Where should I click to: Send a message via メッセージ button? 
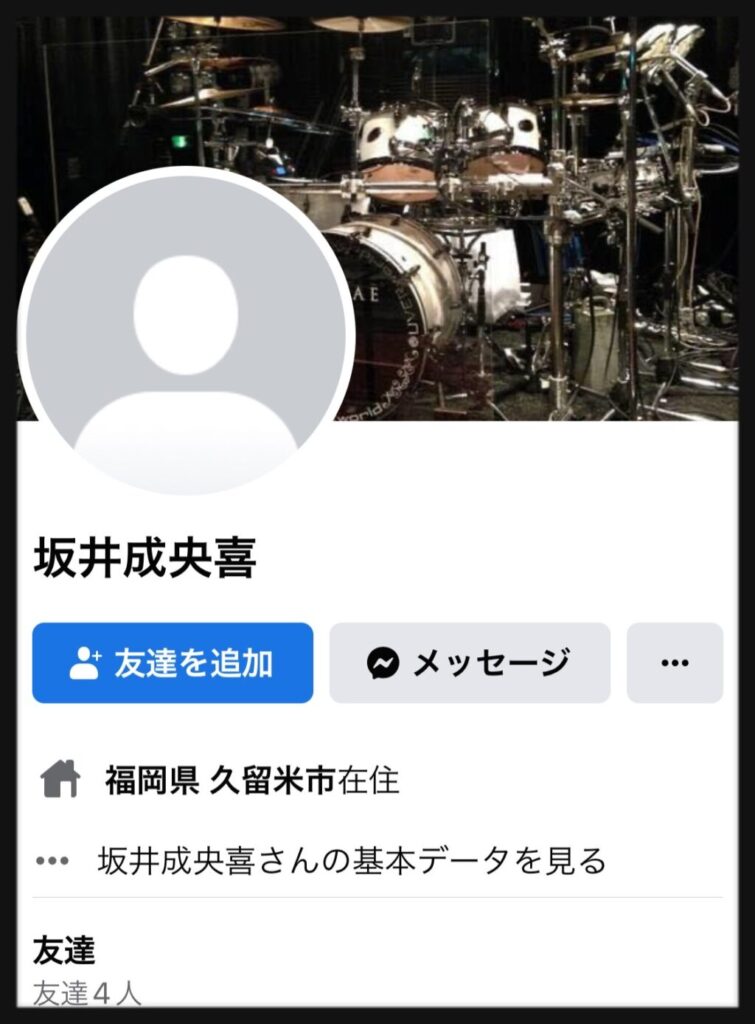[469, 663]
